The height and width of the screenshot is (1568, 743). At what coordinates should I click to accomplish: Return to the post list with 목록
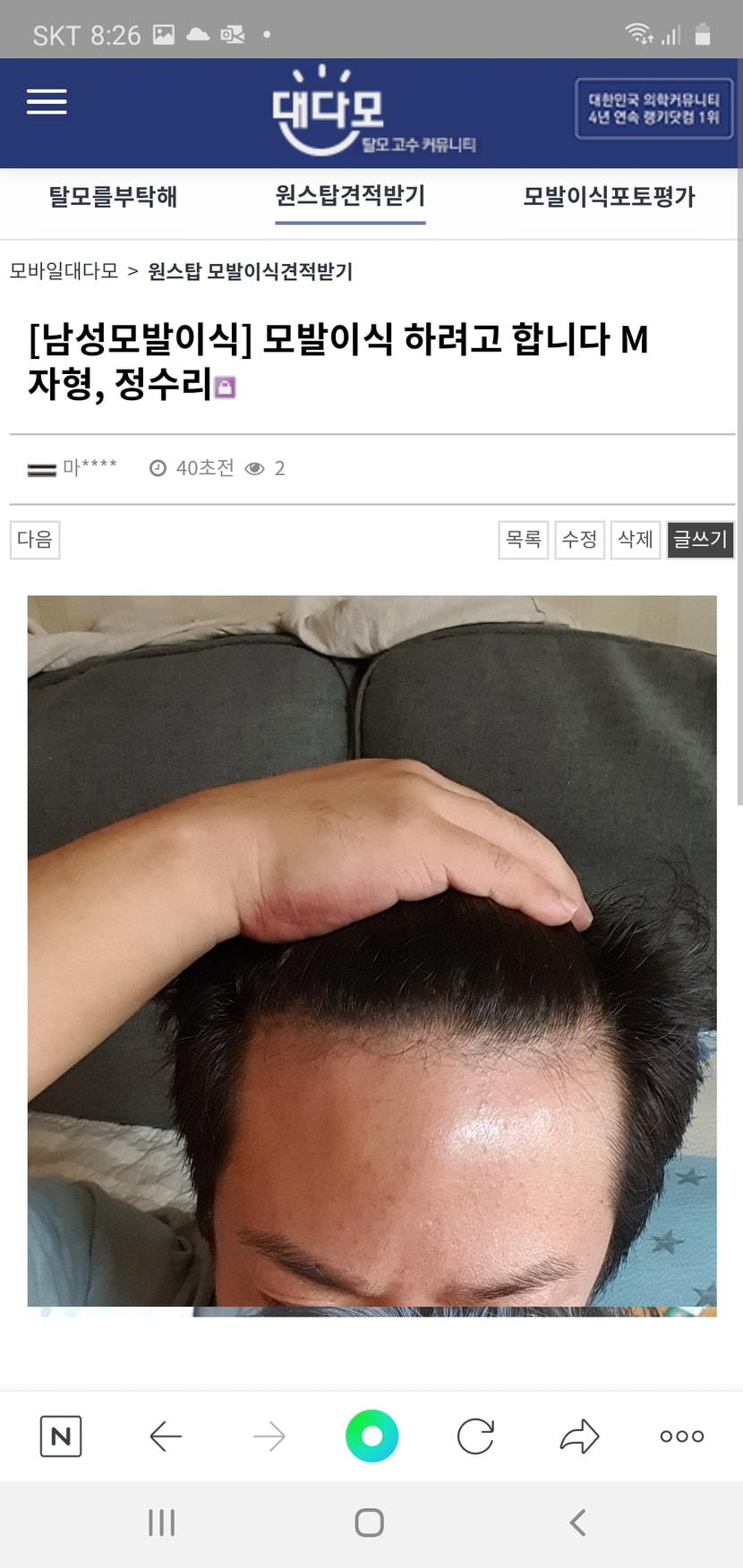point(524,540)
